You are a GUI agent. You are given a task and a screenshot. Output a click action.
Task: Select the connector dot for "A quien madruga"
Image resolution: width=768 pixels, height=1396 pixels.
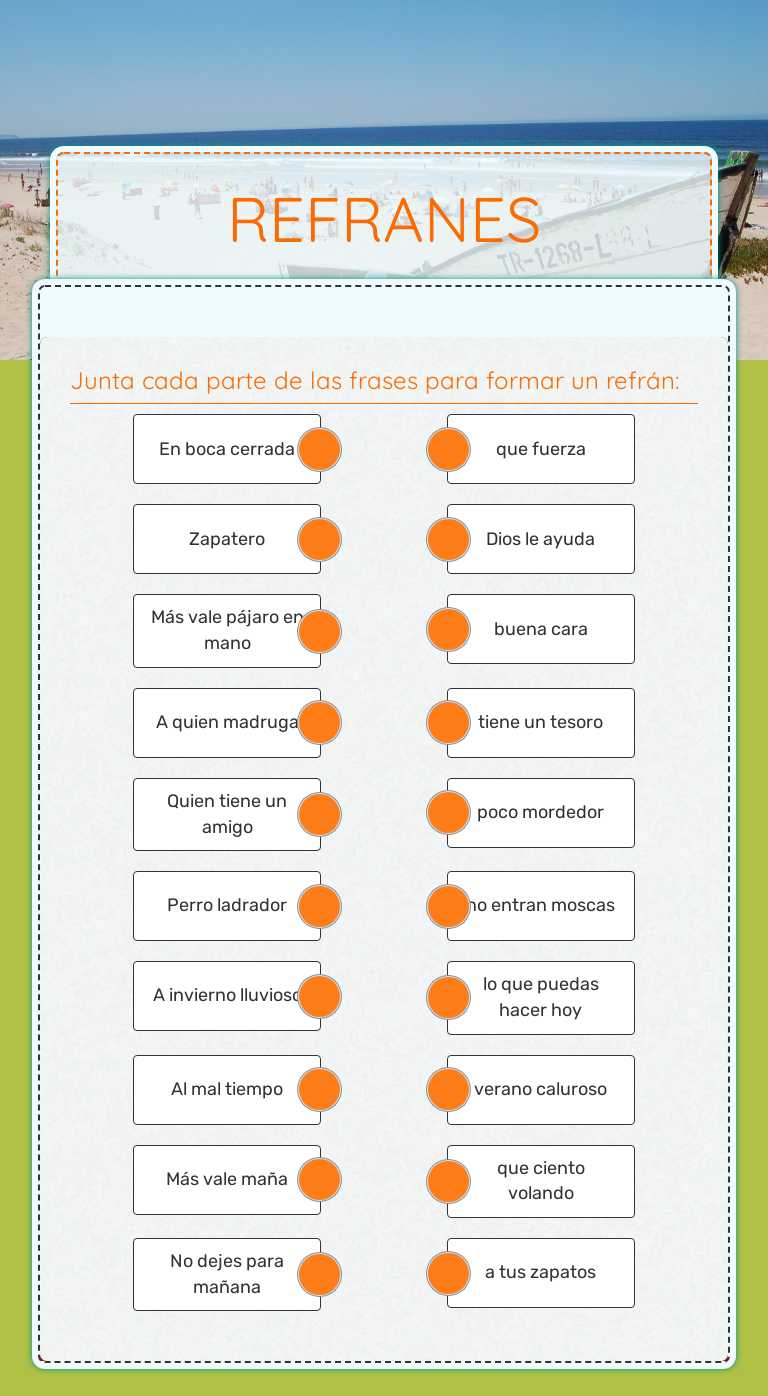point(319,722)
